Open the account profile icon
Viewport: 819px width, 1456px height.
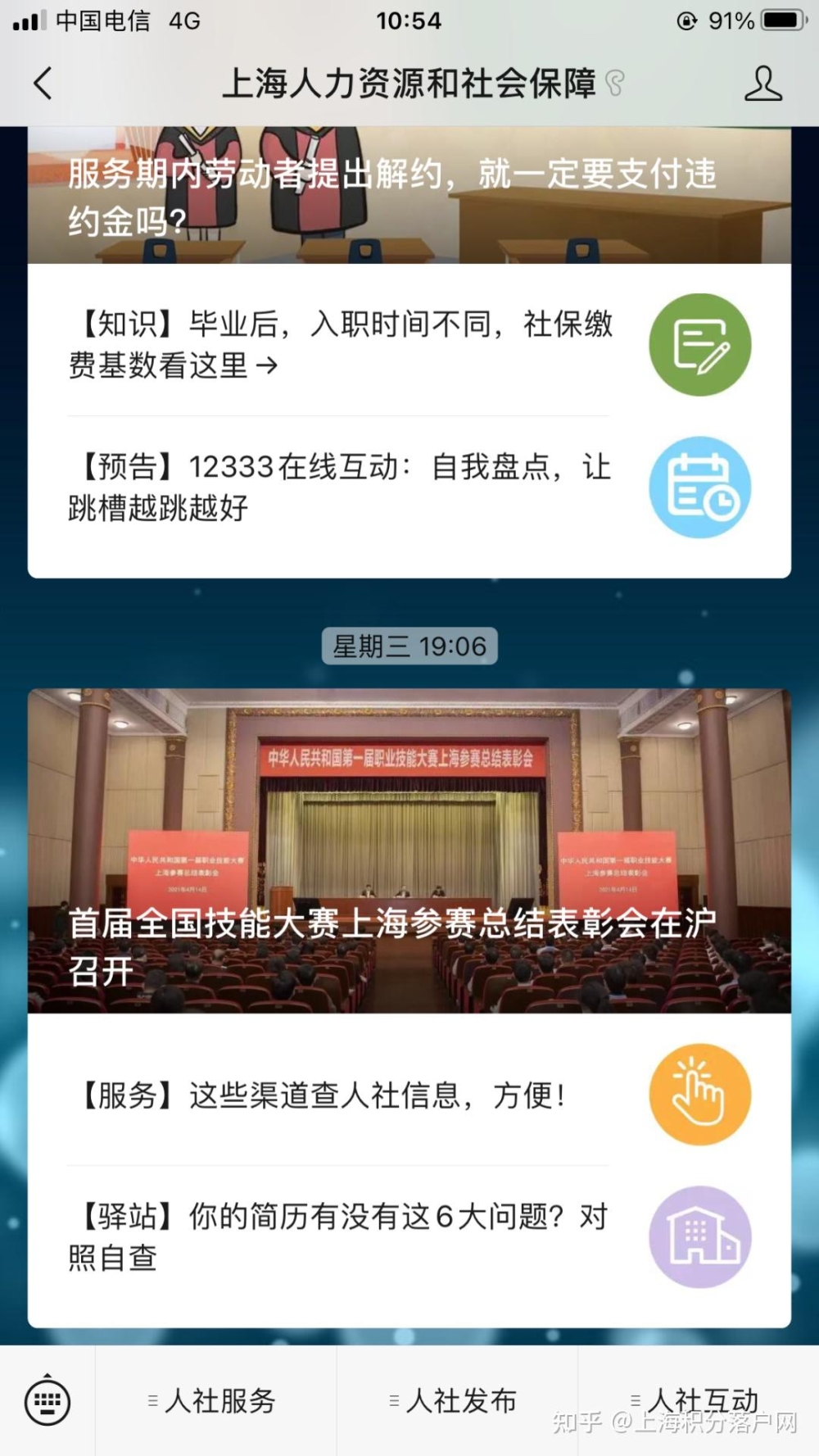pyautogui.click(x=762, y=84)
